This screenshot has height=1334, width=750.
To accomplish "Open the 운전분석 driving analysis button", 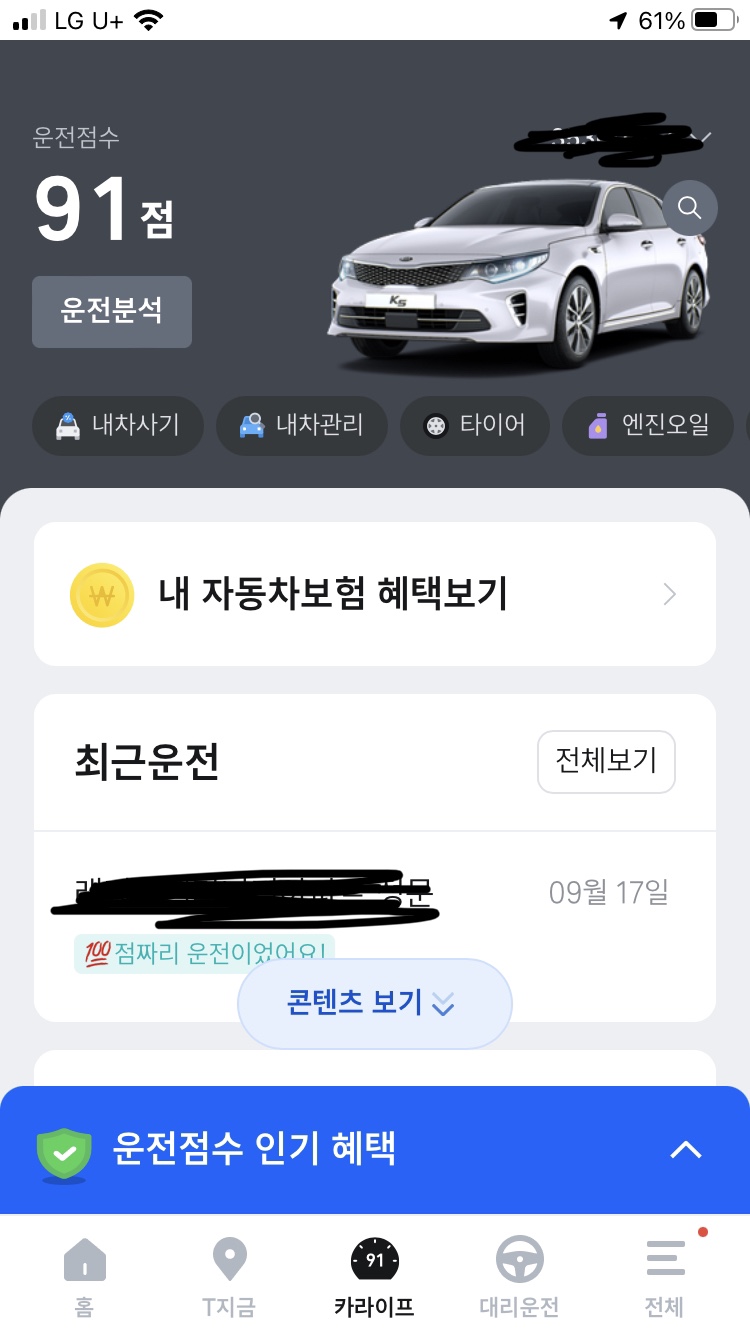I will (x=112, y=312).
